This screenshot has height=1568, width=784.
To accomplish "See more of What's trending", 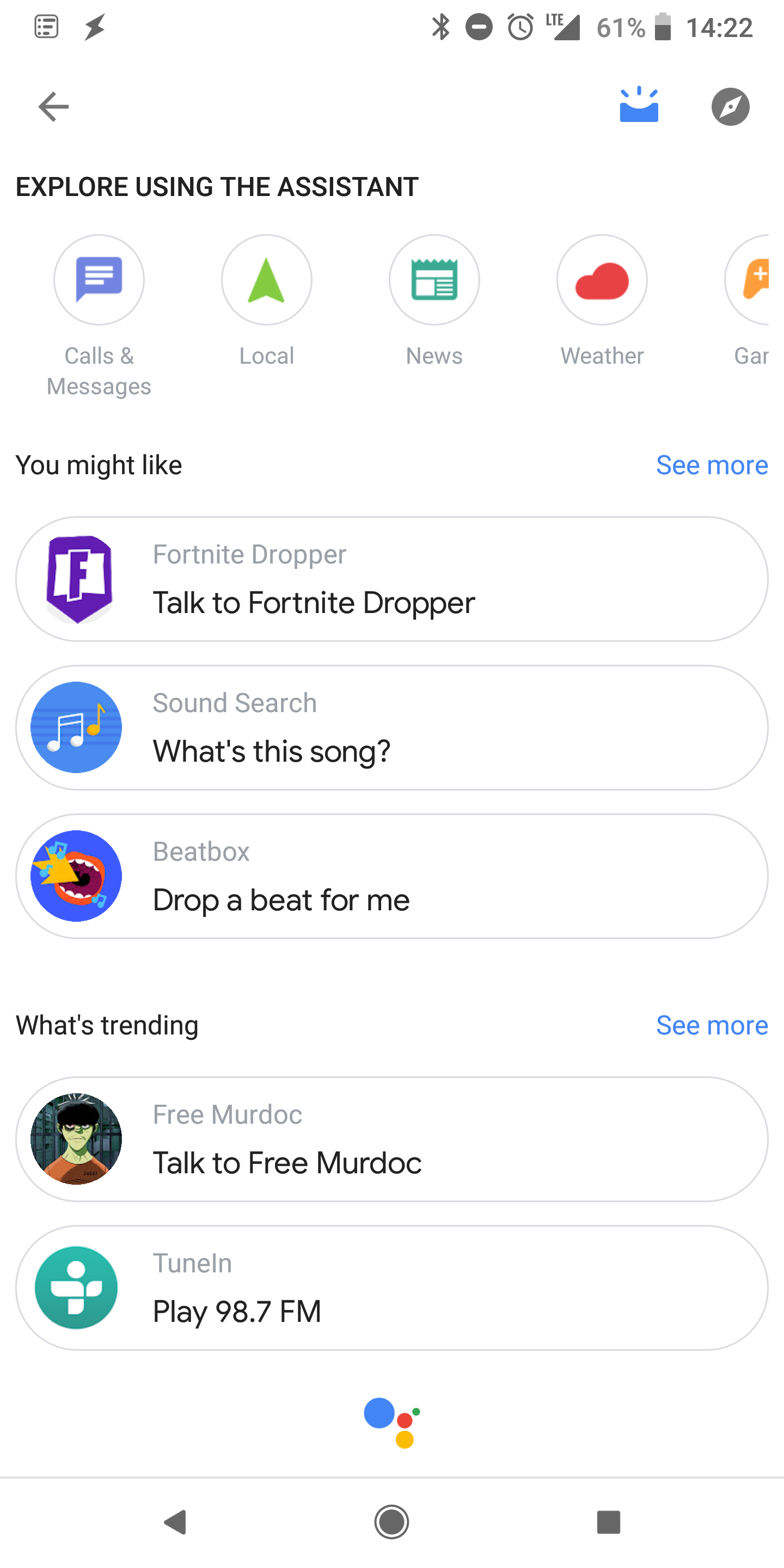I will (711, 1026).
